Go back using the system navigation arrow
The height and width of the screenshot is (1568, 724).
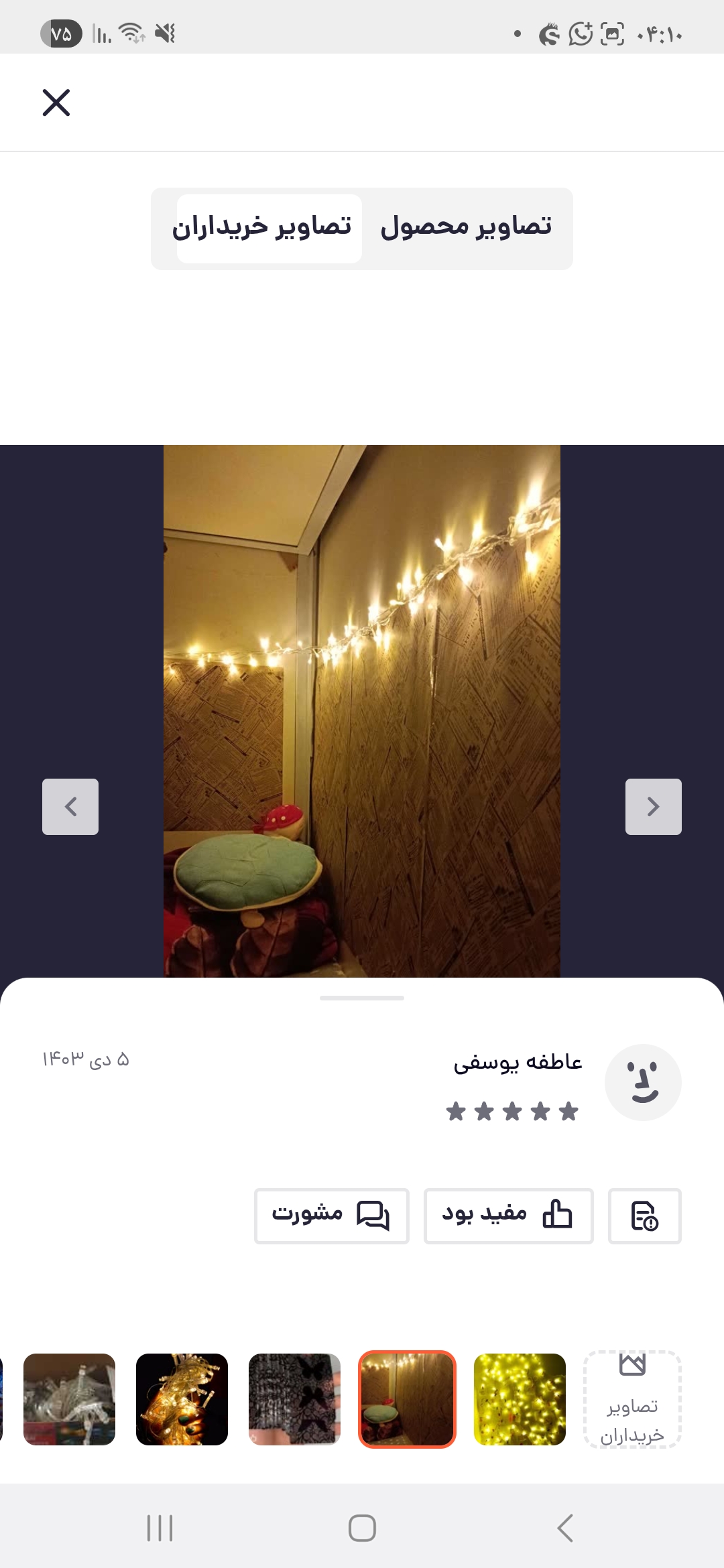click(x=564, y=1528)
